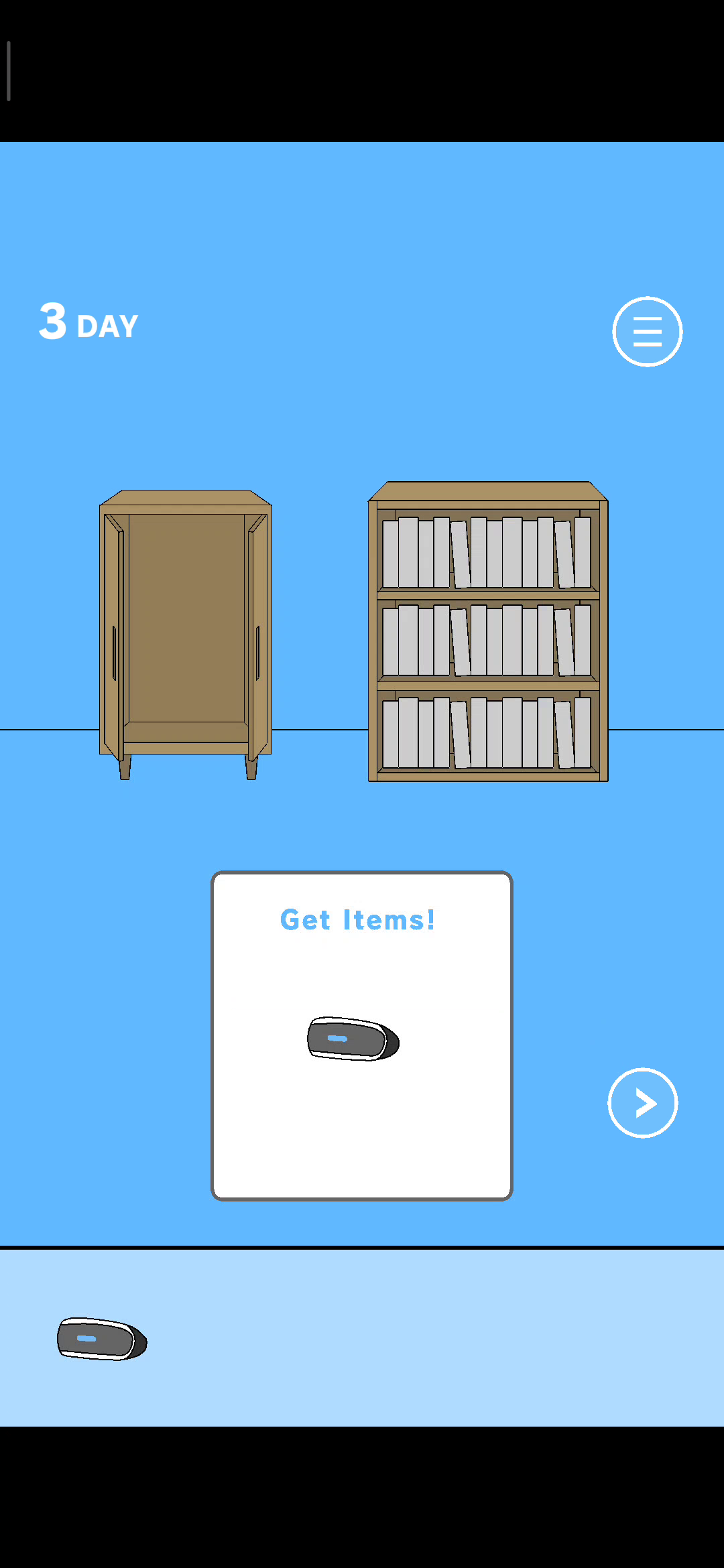Screen dimensions: 724x1568
Task: Select the gray item in the inventory bar
Action: [102, 1339]
